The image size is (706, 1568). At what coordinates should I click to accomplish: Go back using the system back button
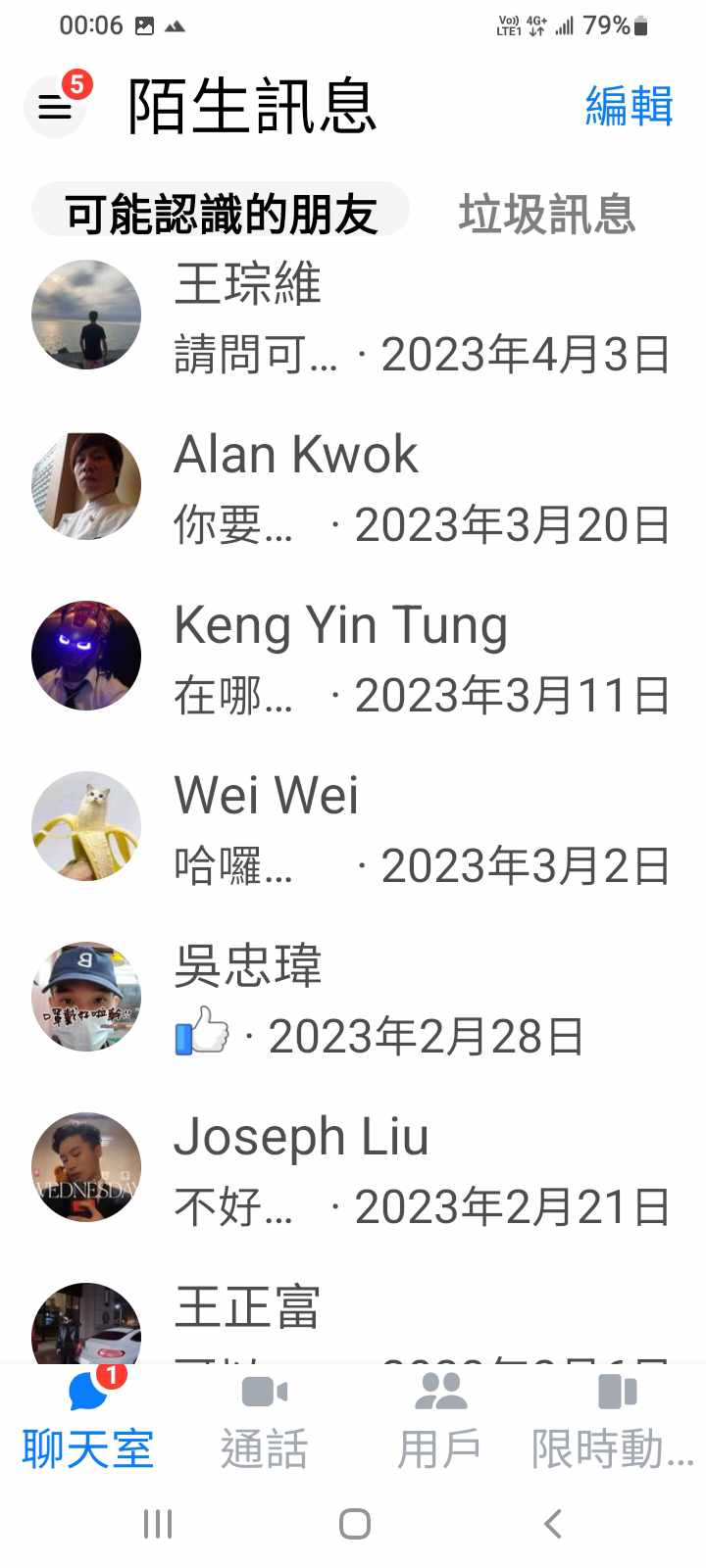pos(553,1524)
